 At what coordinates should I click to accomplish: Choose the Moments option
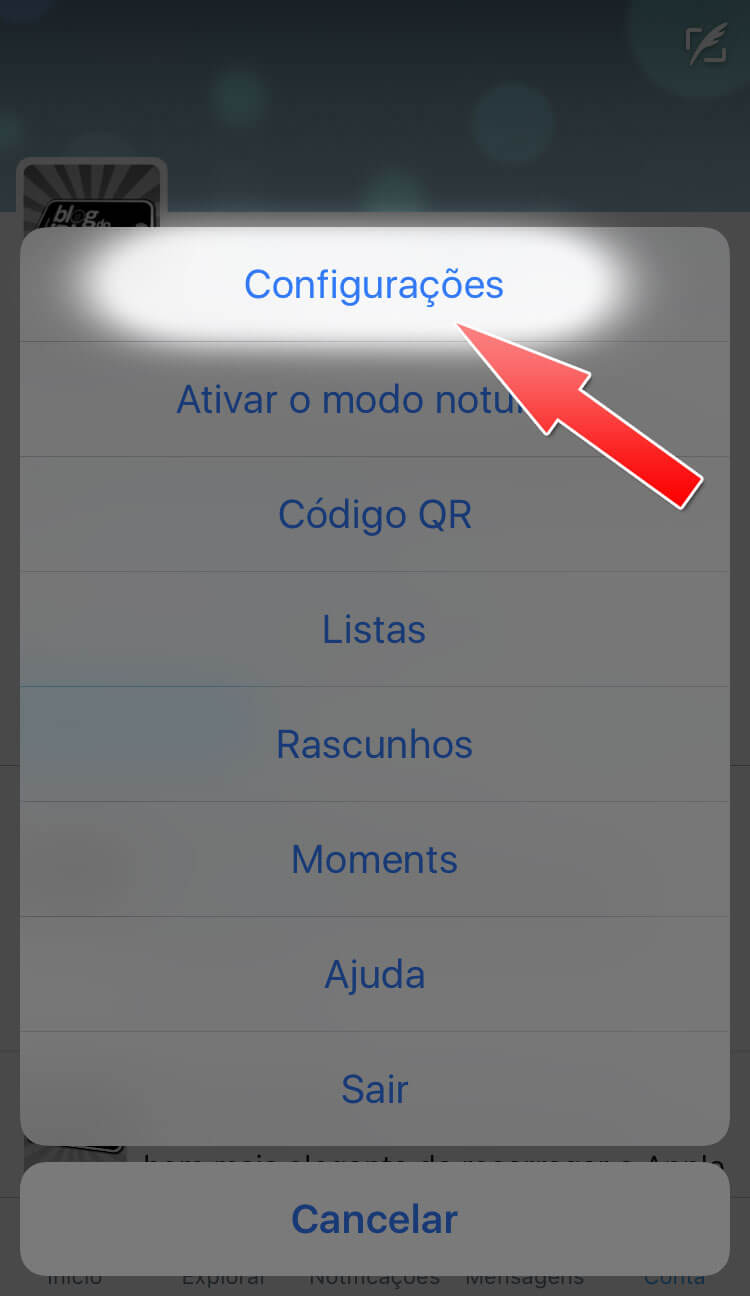click(374, 860)
